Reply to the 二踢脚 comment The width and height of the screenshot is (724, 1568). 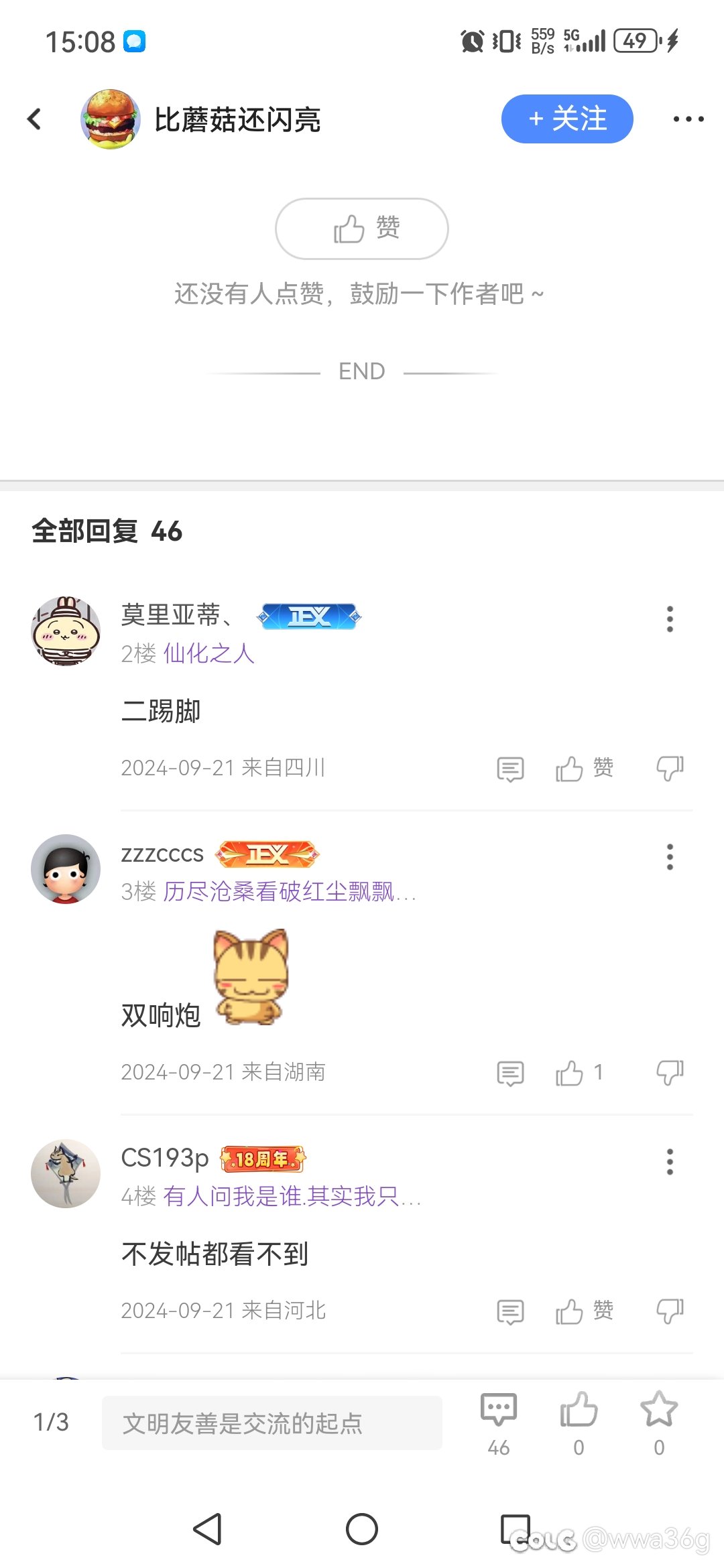coord(510,769)
